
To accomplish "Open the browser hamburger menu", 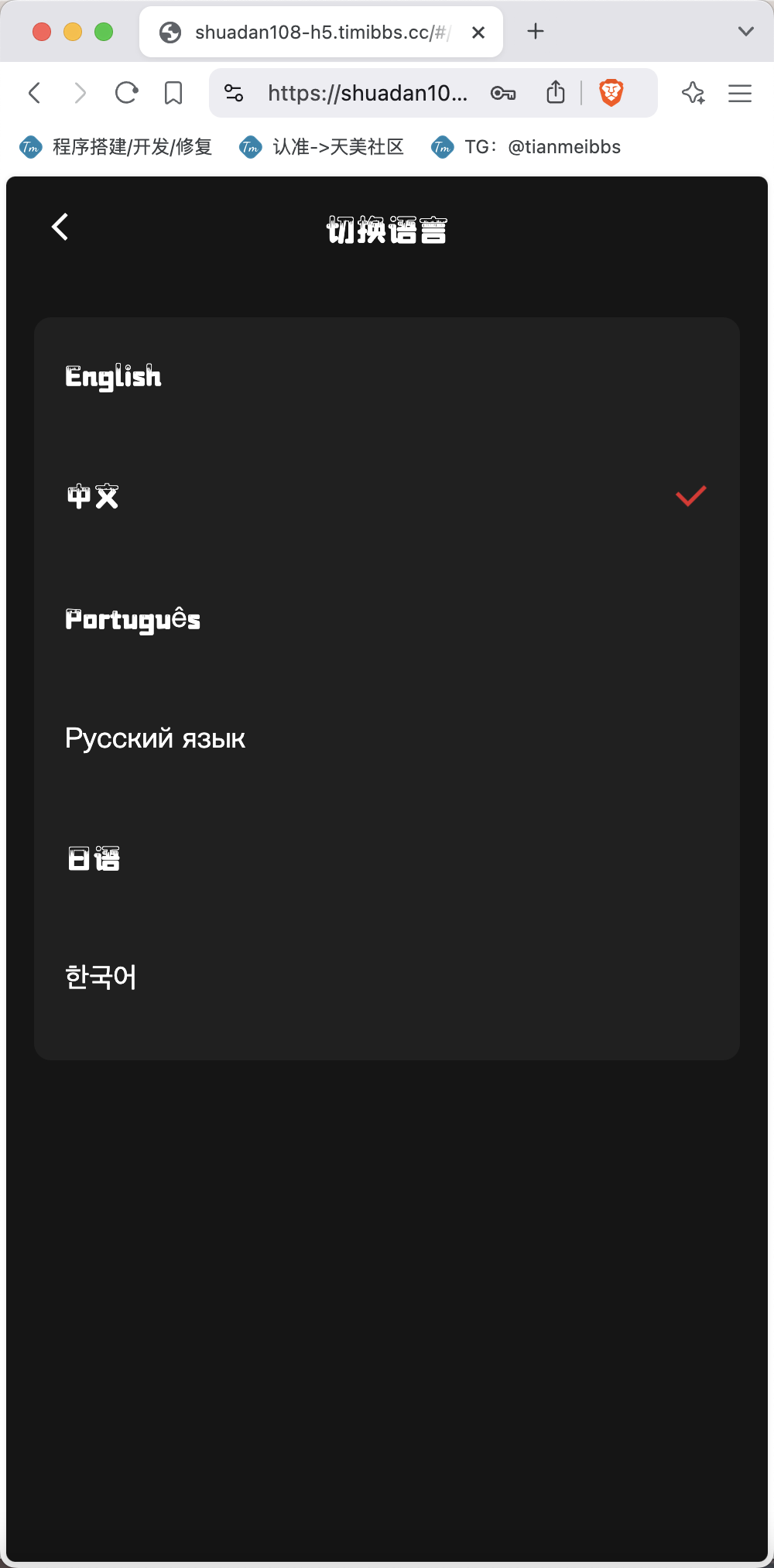I will pyautogui.click(x=740, y=94).
